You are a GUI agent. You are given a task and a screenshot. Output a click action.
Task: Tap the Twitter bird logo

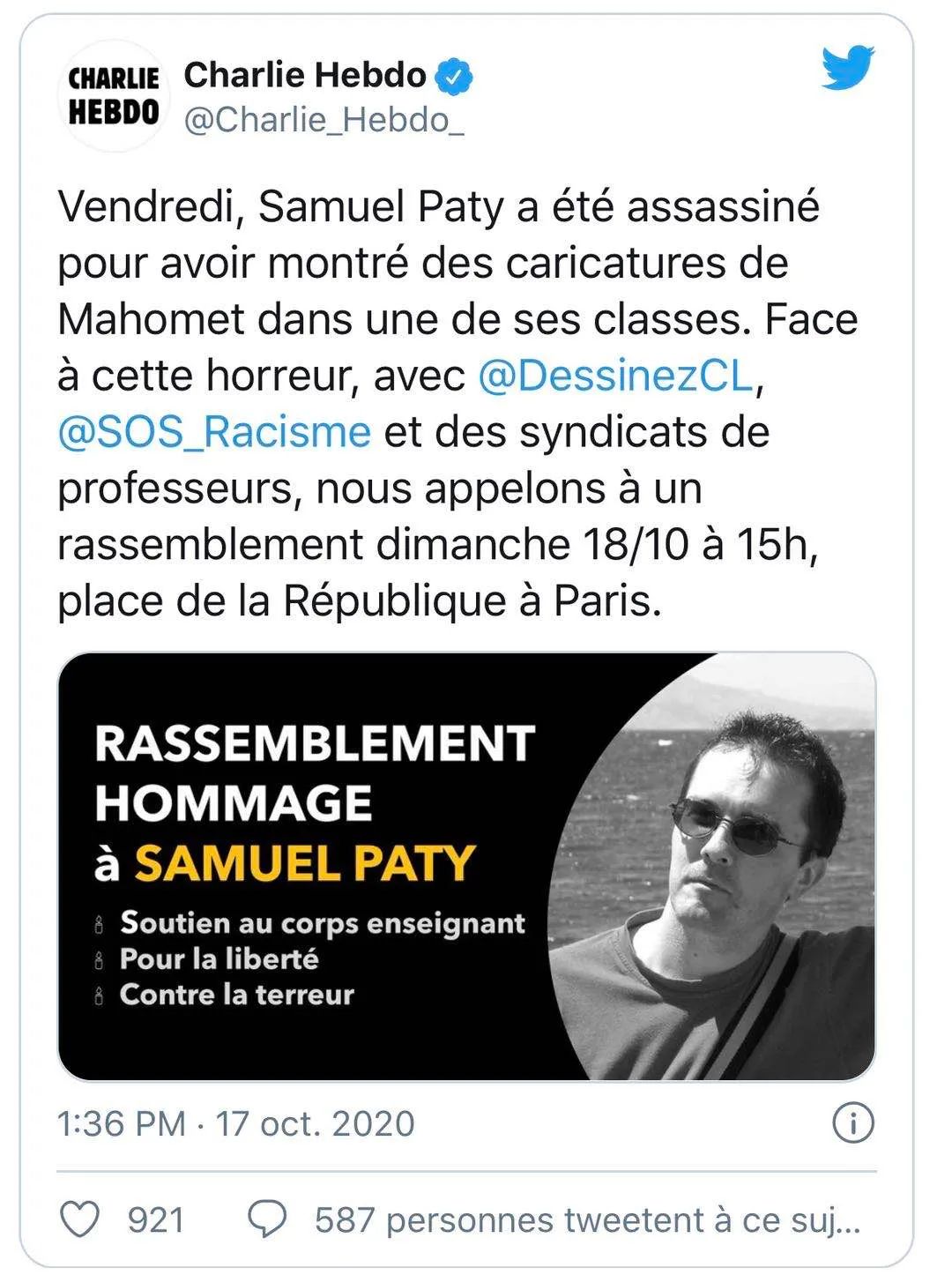pos(847,69)
